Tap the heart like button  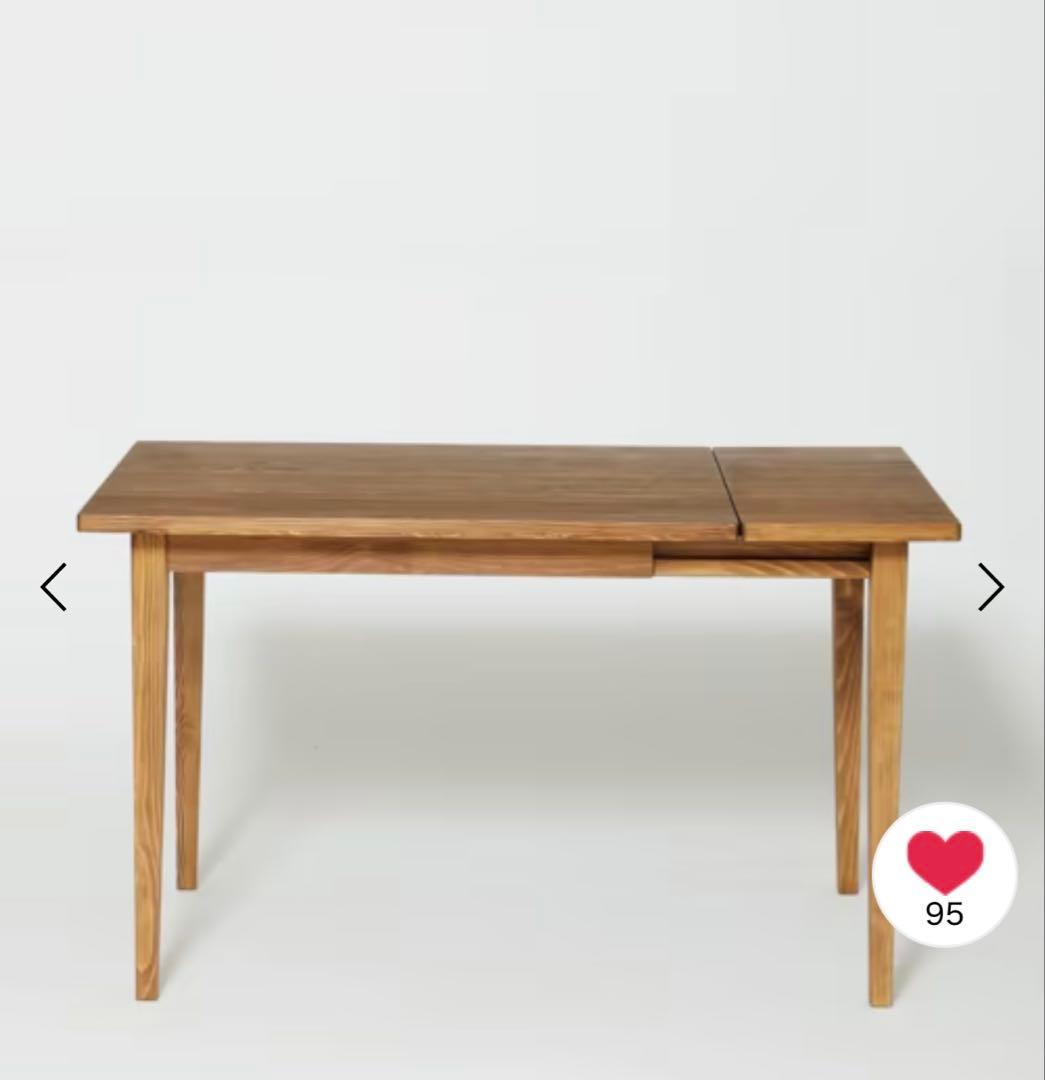944,873
